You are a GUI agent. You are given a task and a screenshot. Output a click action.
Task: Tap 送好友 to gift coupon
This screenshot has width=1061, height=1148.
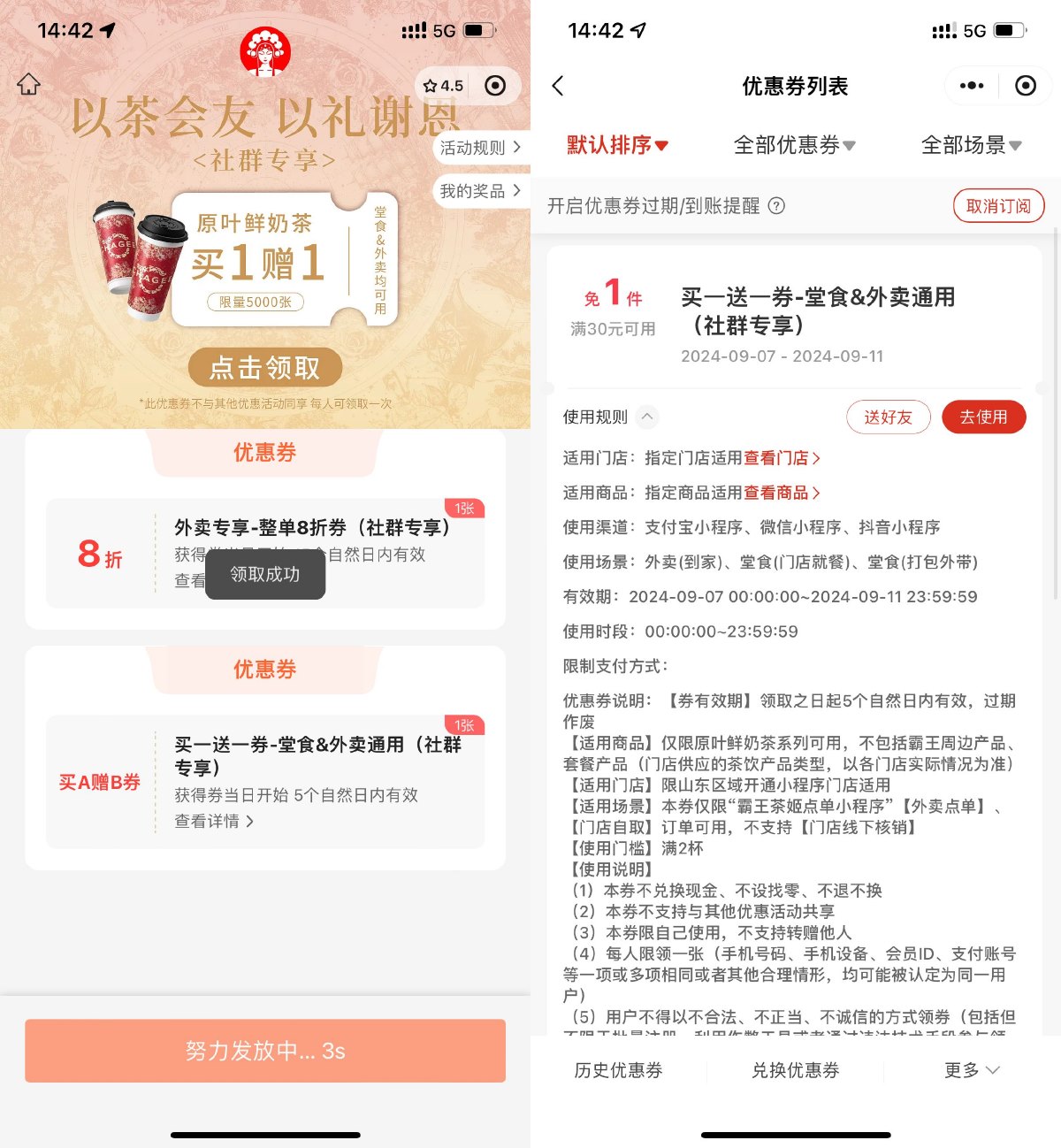[x=888, y=417]
